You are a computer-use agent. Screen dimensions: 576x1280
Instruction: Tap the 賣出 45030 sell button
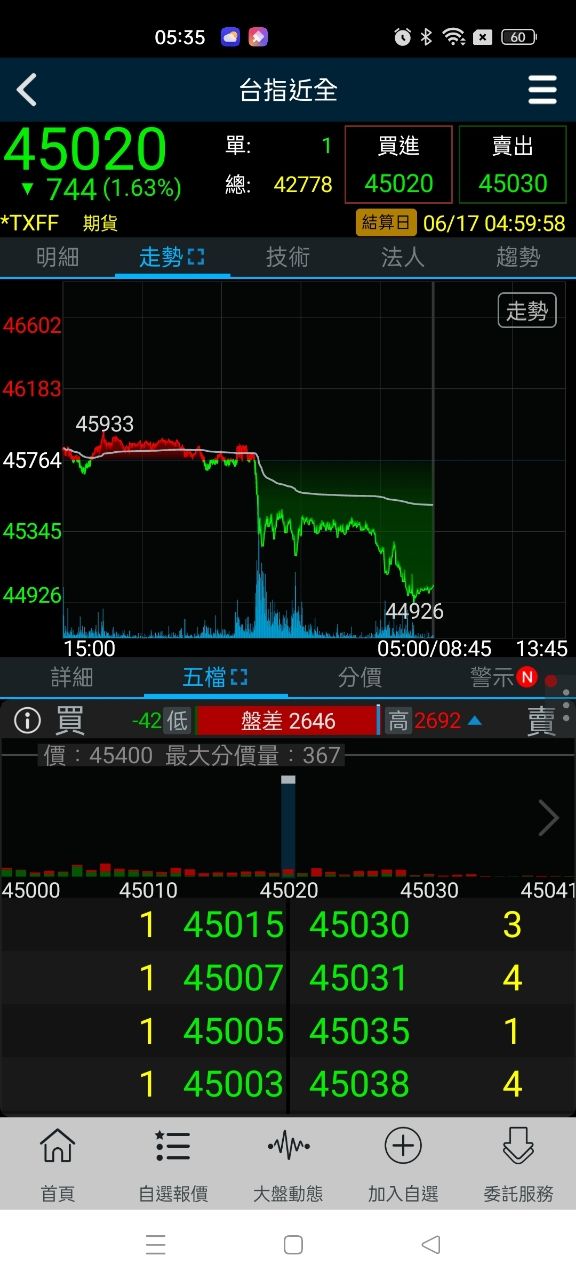tap(512, 165)
